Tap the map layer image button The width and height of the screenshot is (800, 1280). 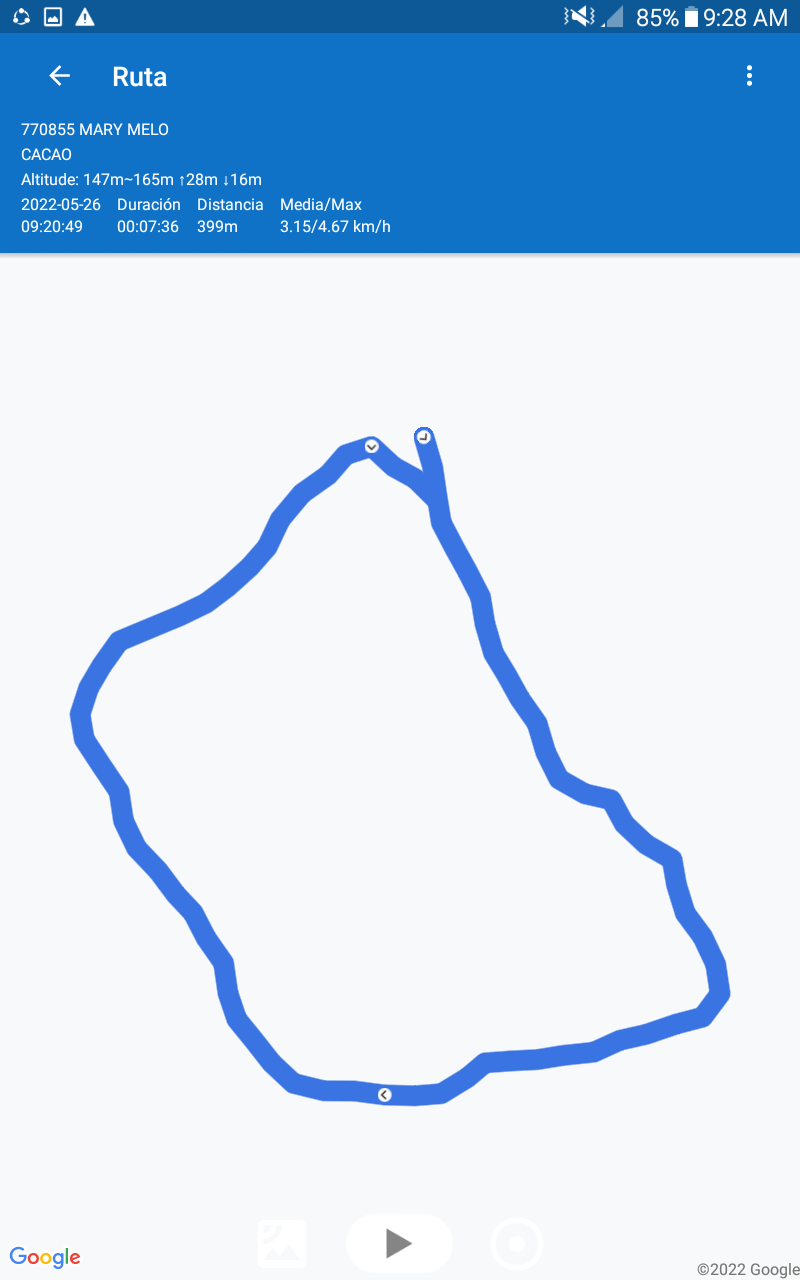(282, 1244)
